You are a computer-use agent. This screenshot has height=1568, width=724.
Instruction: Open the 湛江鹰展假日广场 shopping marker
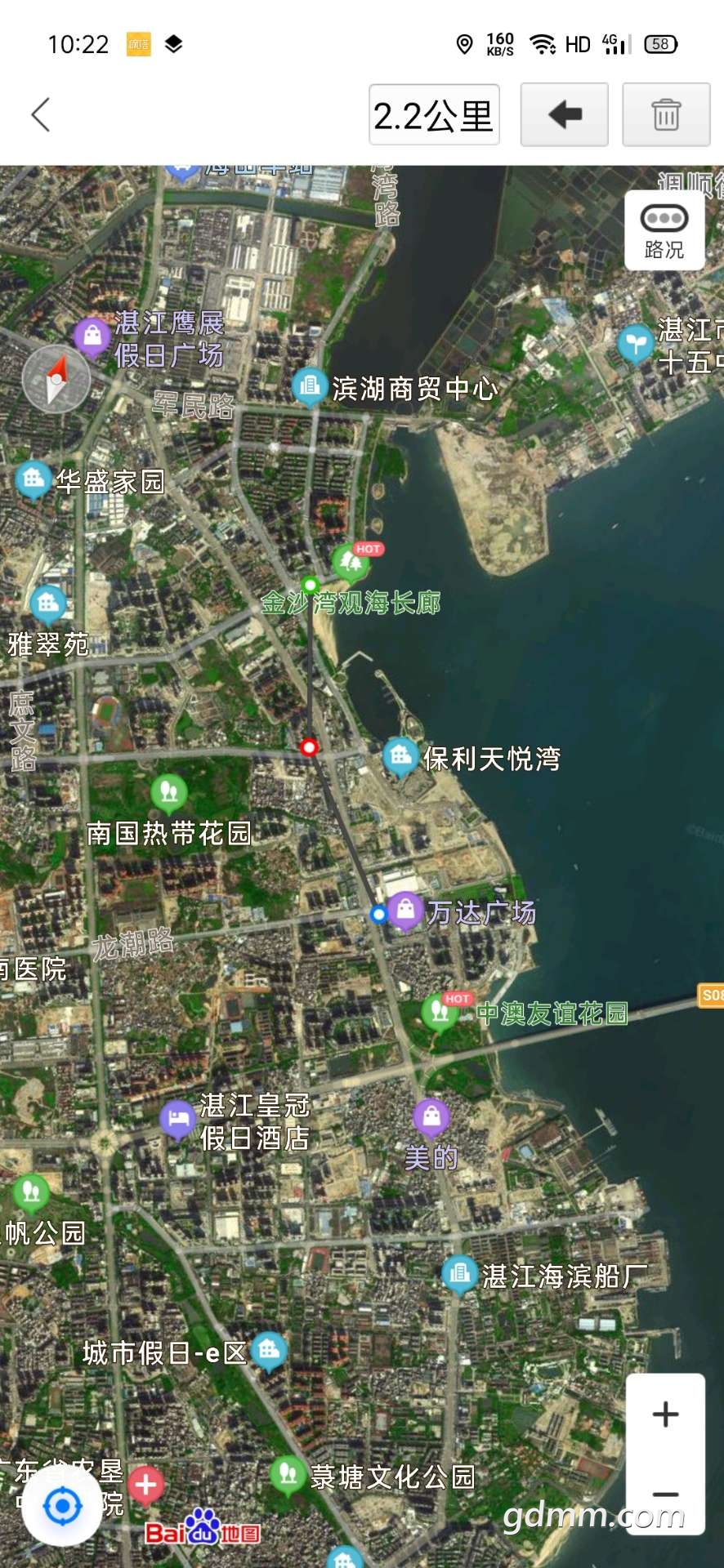point(92,336)
